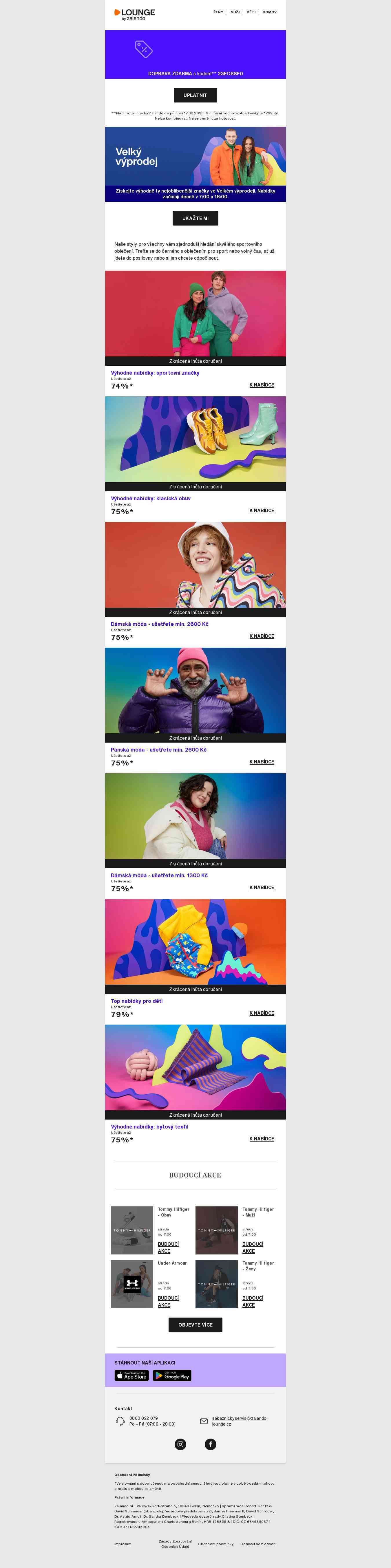Viewport: 391px width, 1568px height.
Task: Tap the UKAŽTE MI button
Action: click(x=195, y=219)
